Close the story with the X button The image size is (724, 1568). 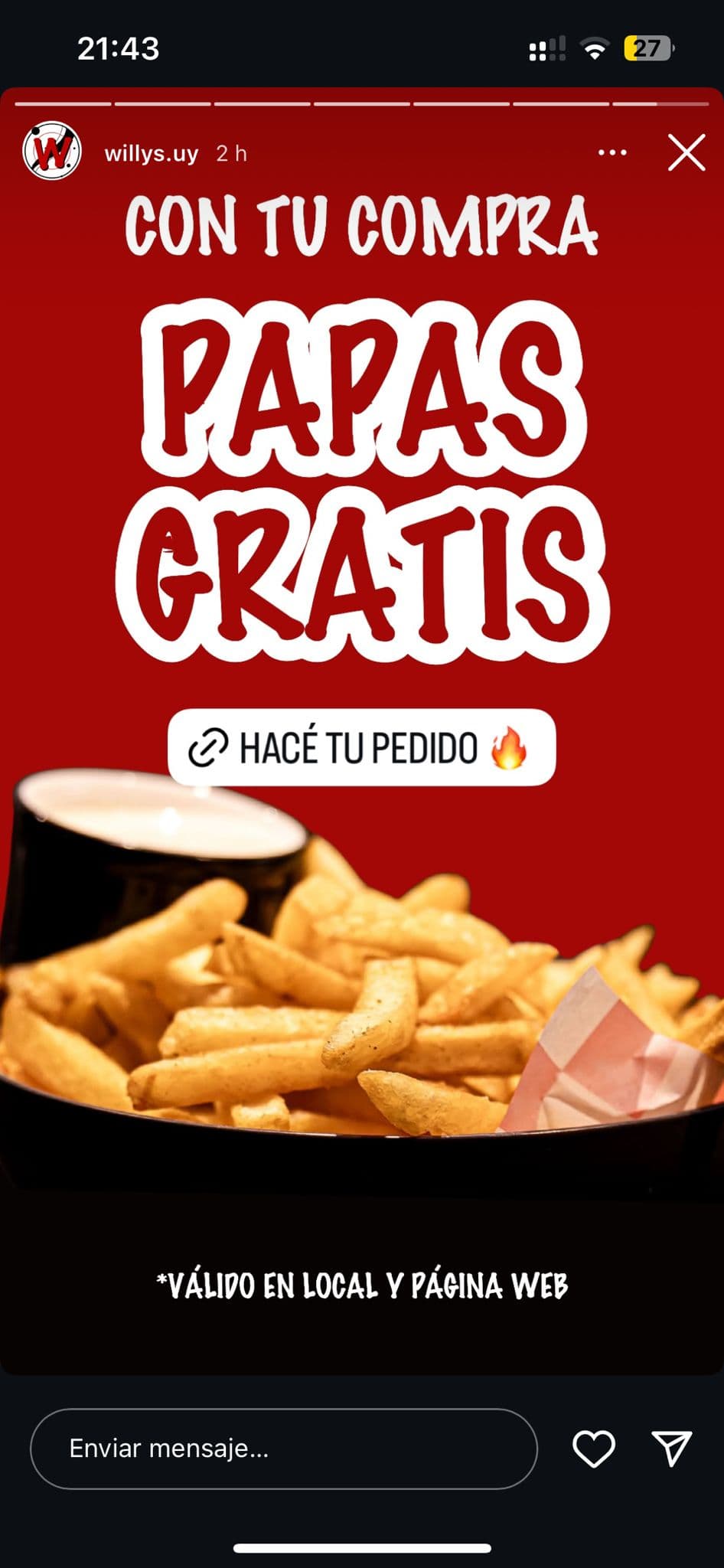point(686,152)
